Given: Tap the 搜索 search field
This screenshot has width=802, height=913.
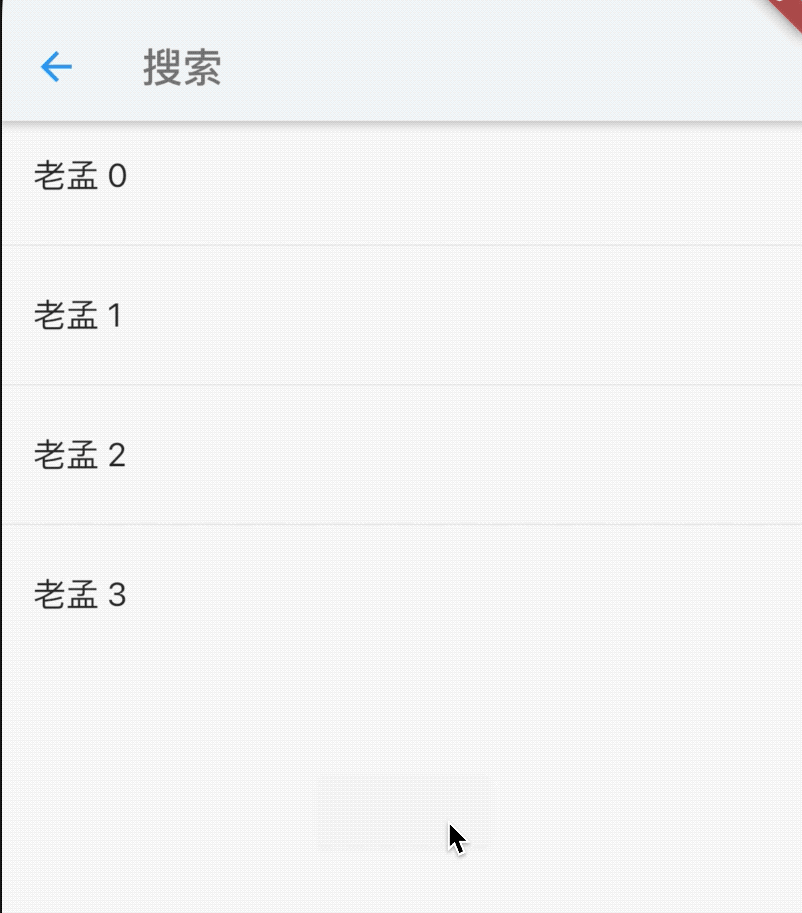Looking at the screenshot, I should pos(400,68).
